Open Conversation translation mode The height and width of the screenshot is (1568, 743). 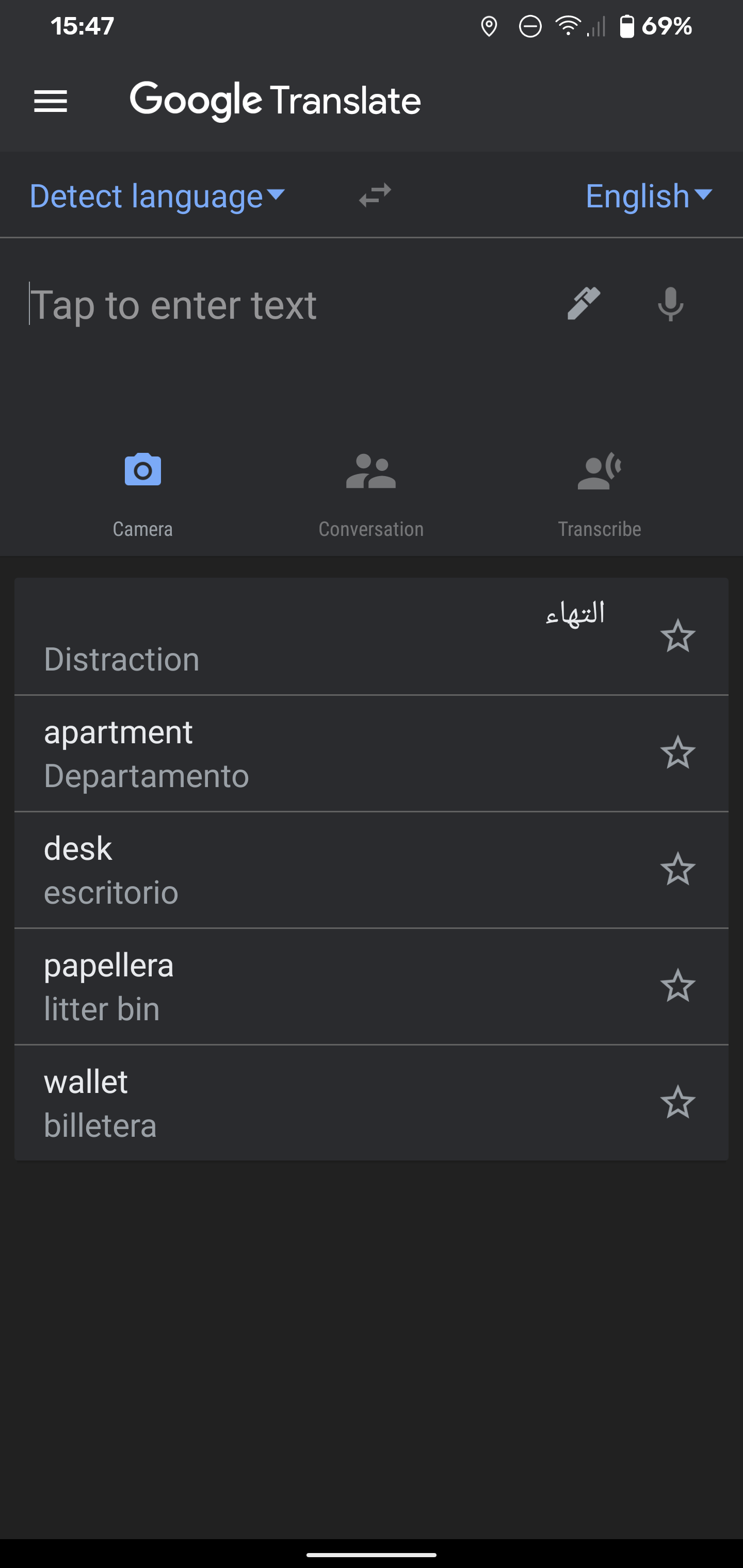[x=371, y=493]
